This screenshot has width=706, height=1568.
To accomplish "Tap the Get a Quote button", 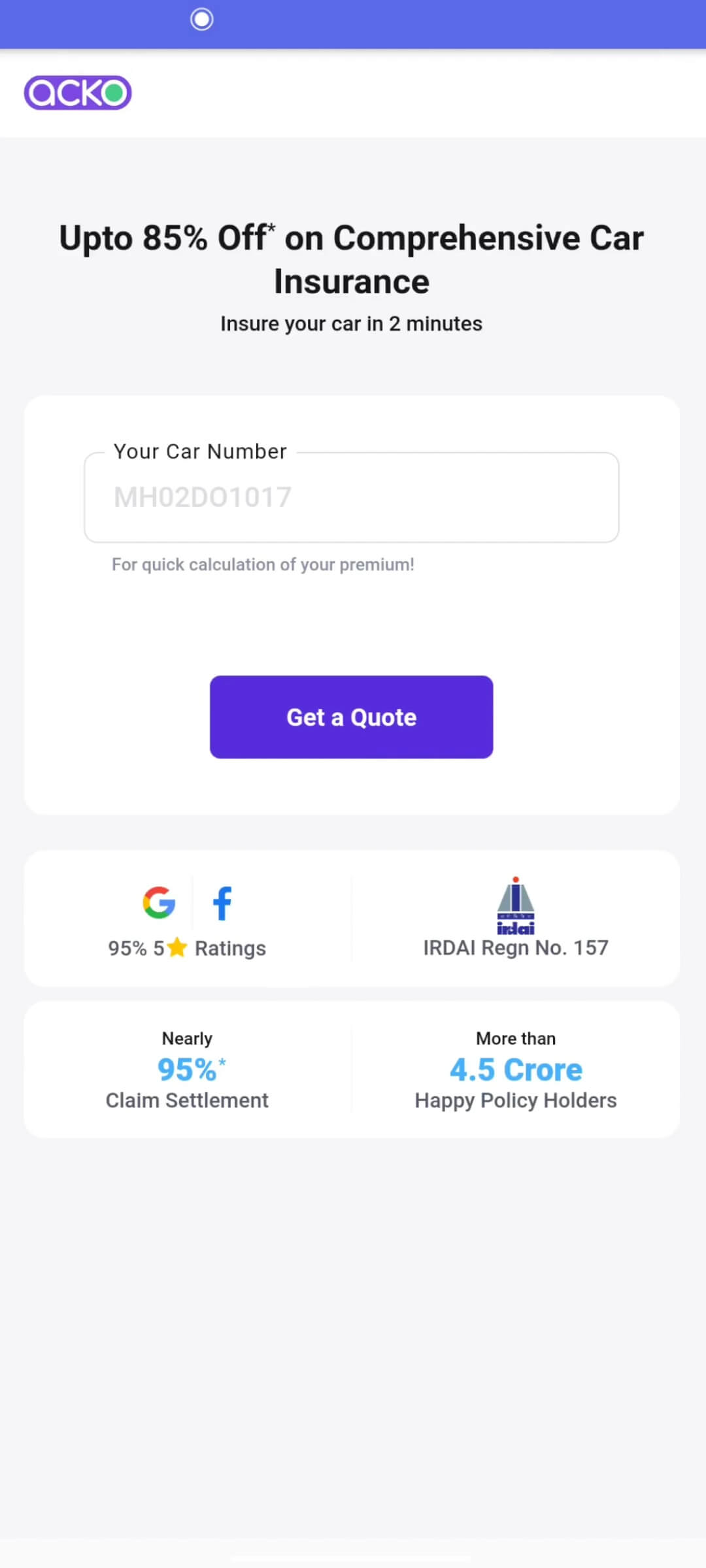I will coord(352,717).
